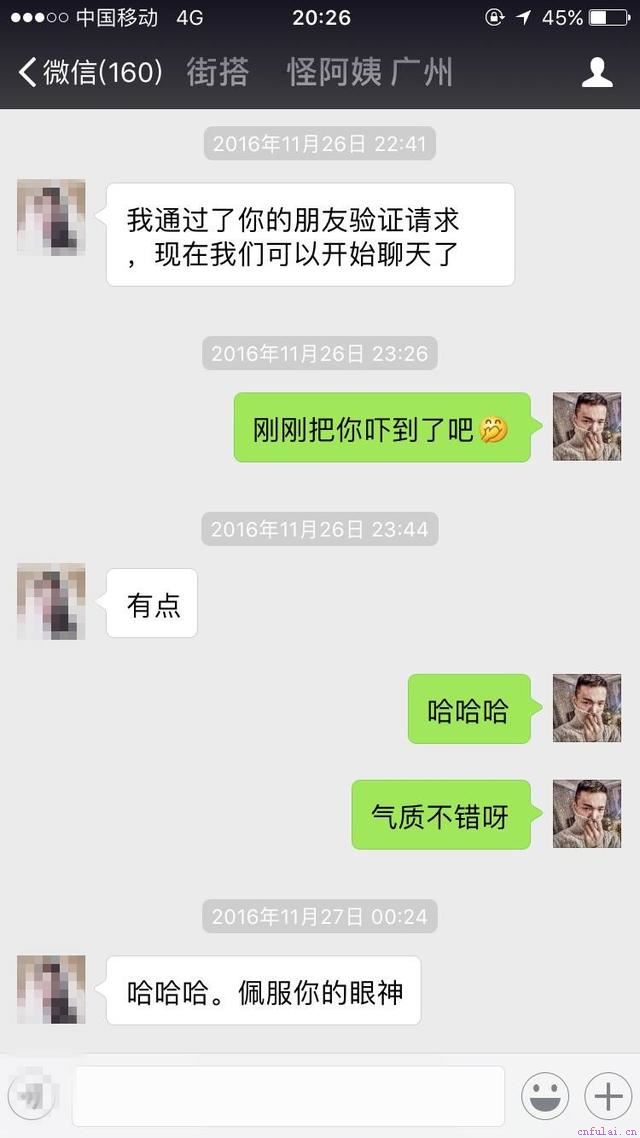Open the plus attachment menu

pyautogui.click(x=608, y=1096)
